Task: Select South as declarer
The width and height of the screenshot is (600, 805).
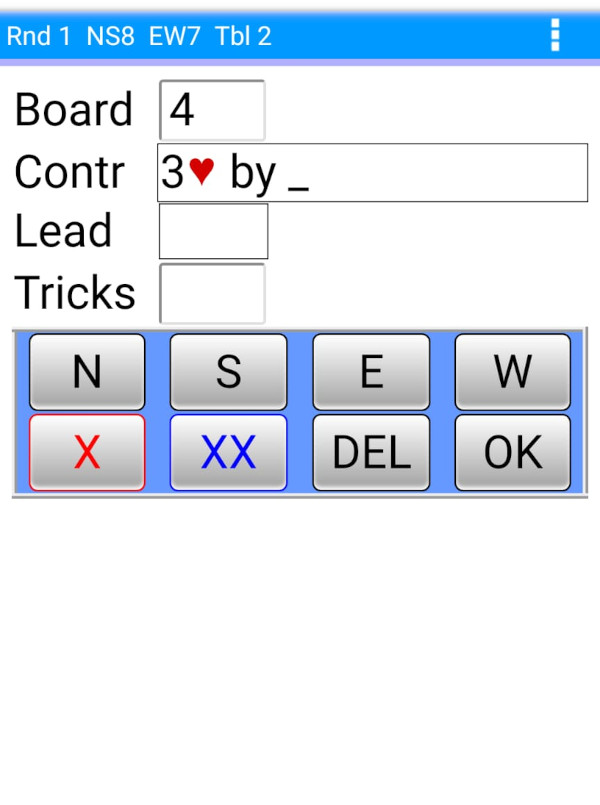Action: [228, 371]
